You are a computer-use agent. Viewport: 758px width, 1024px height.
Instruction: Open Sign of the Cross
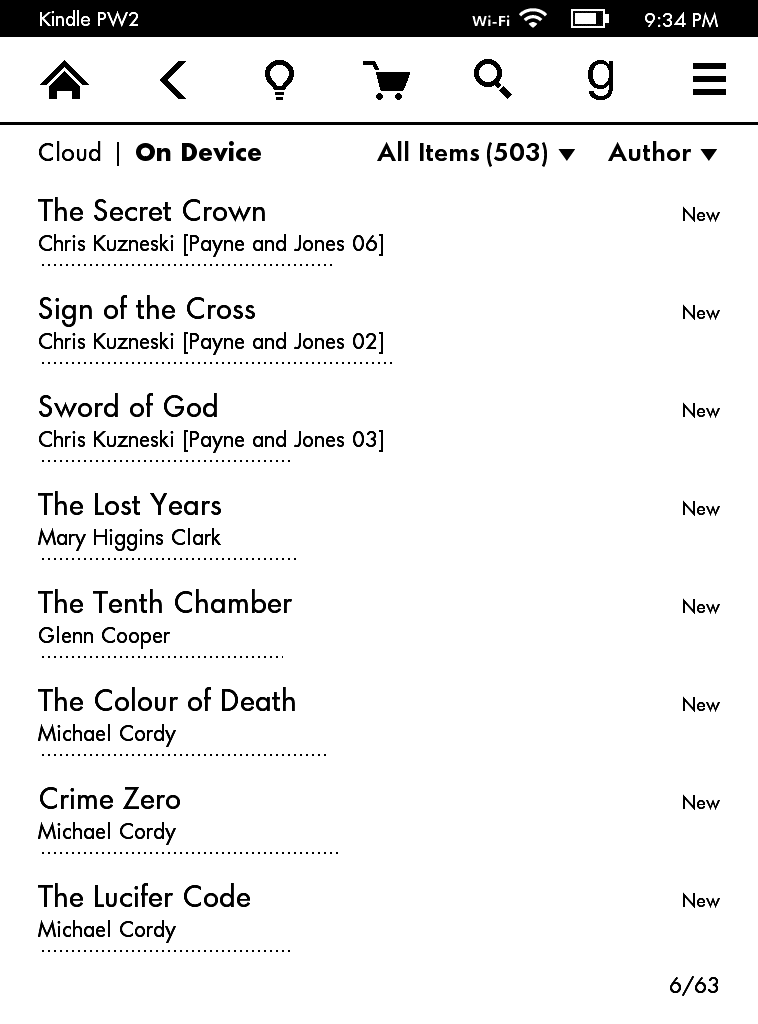pyautogui.click(x=147, y=310)
